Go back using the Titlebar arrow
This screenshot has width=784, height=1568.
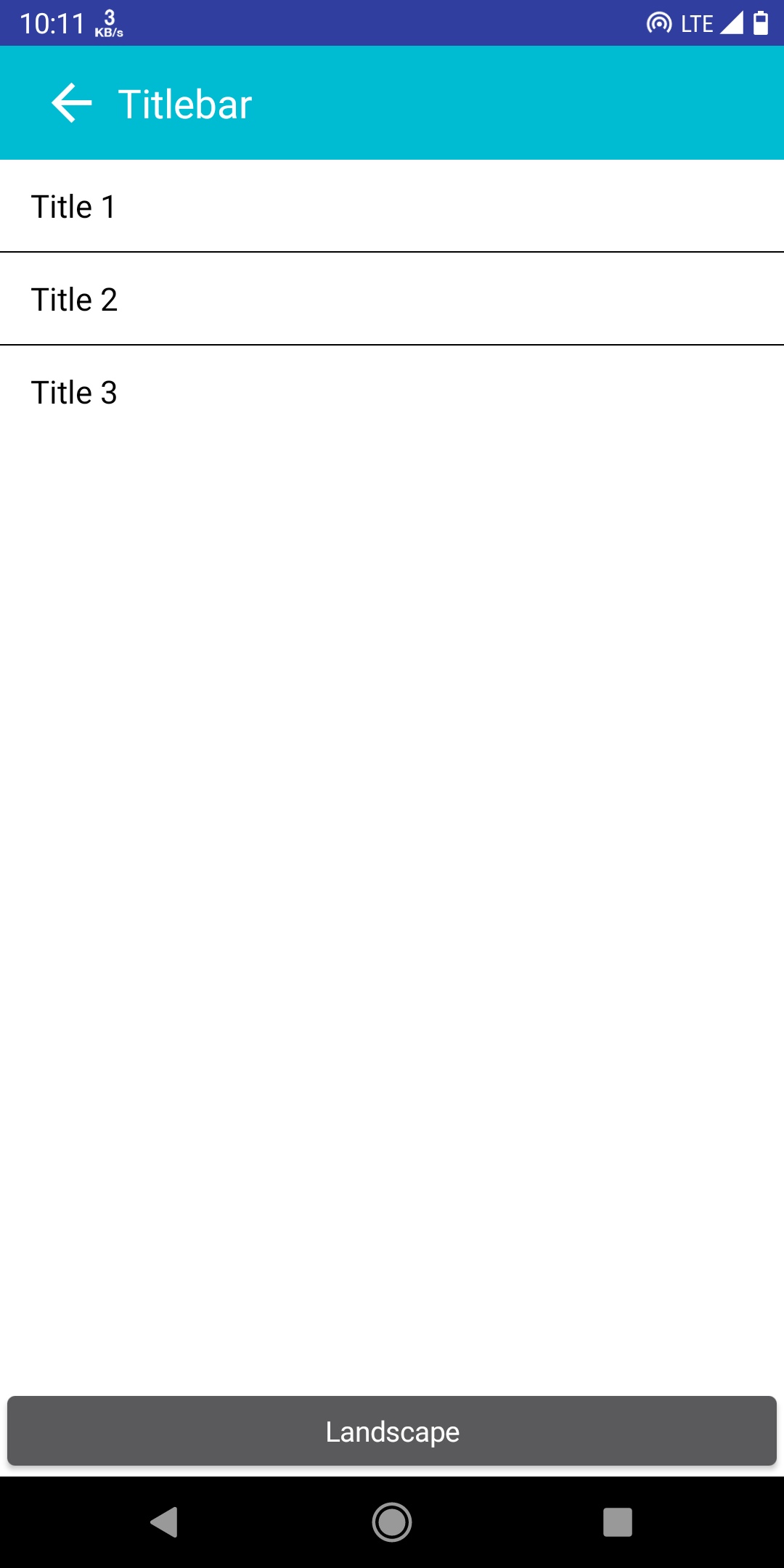(x=71, y=103)
